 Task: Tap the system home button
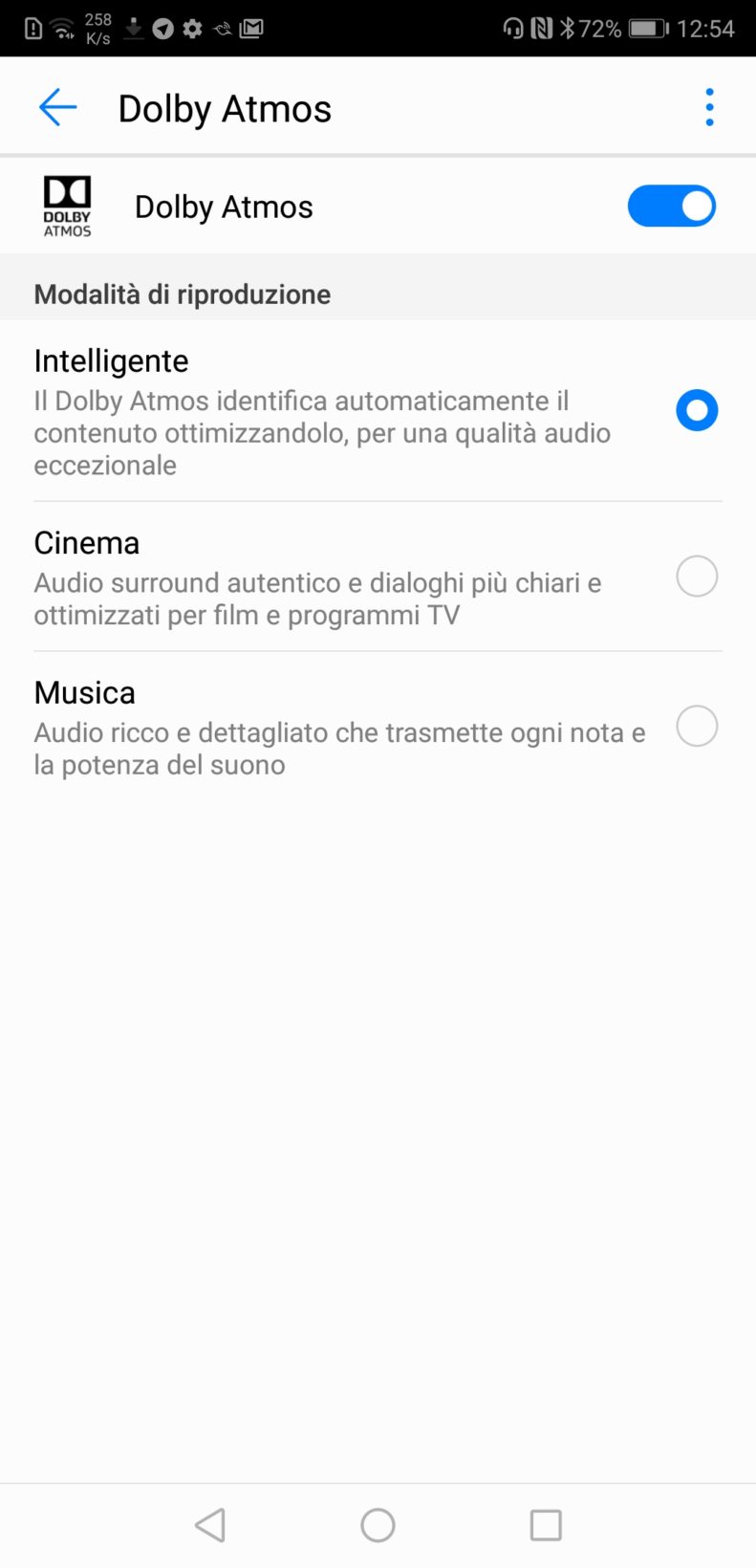point(378,1525)
